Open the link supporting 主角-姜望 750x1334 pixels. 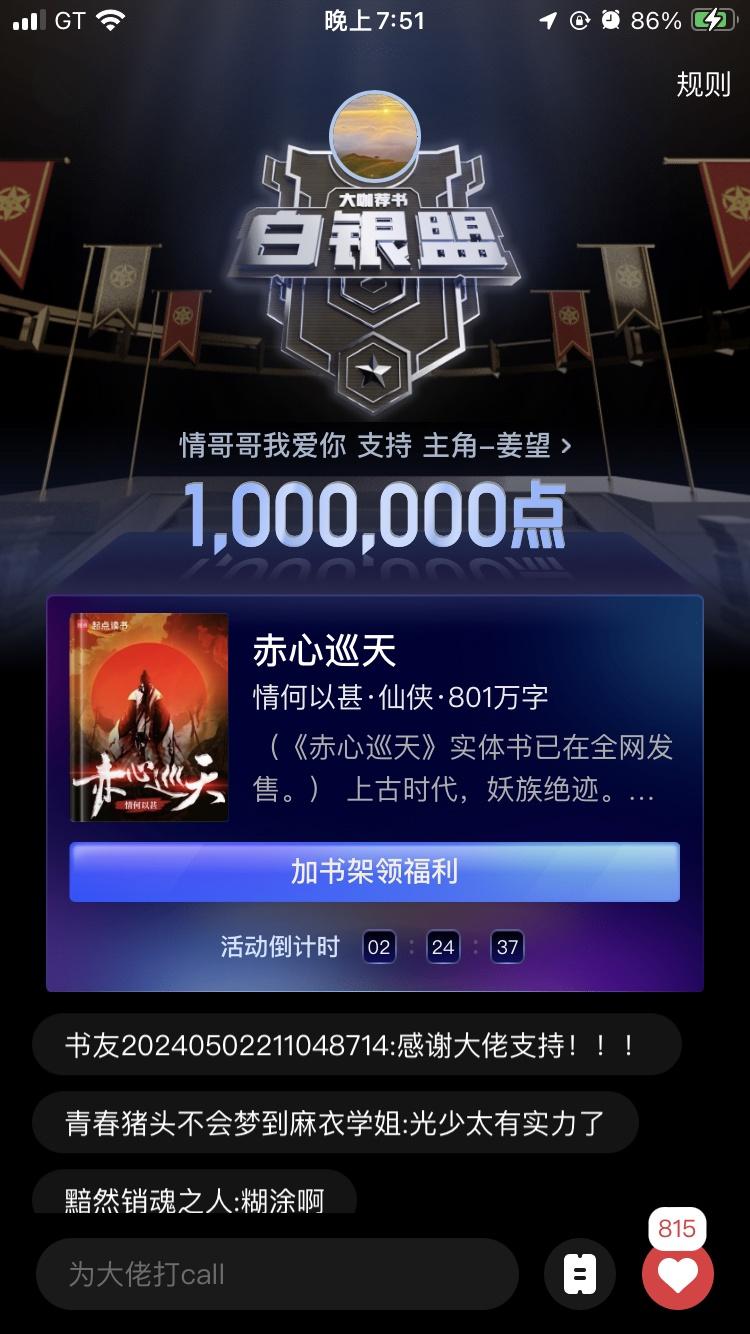click(375, 445)
